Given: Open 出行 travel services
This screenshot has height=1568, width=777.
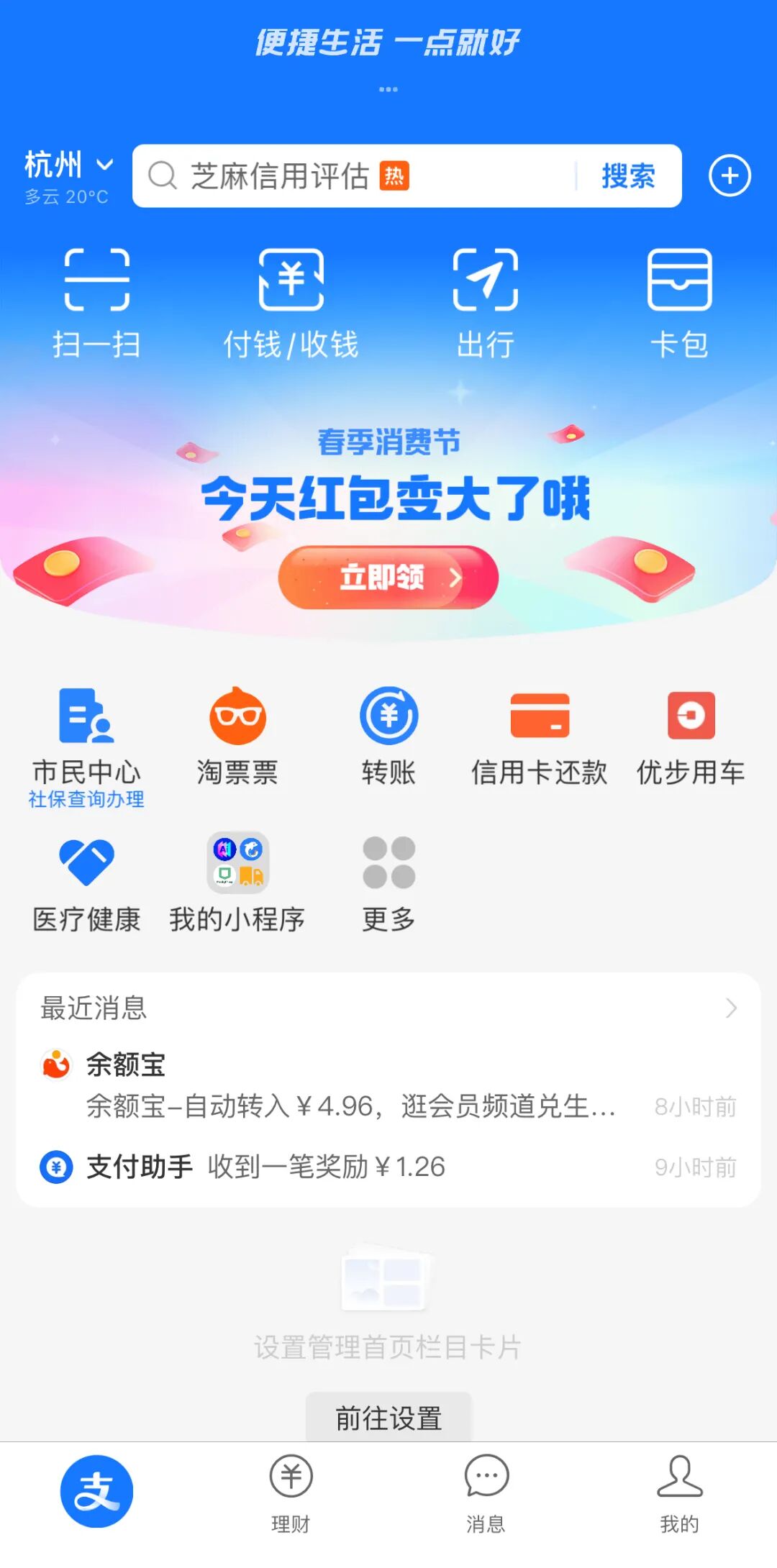Looking at the screenshot, I should point(486,303).
